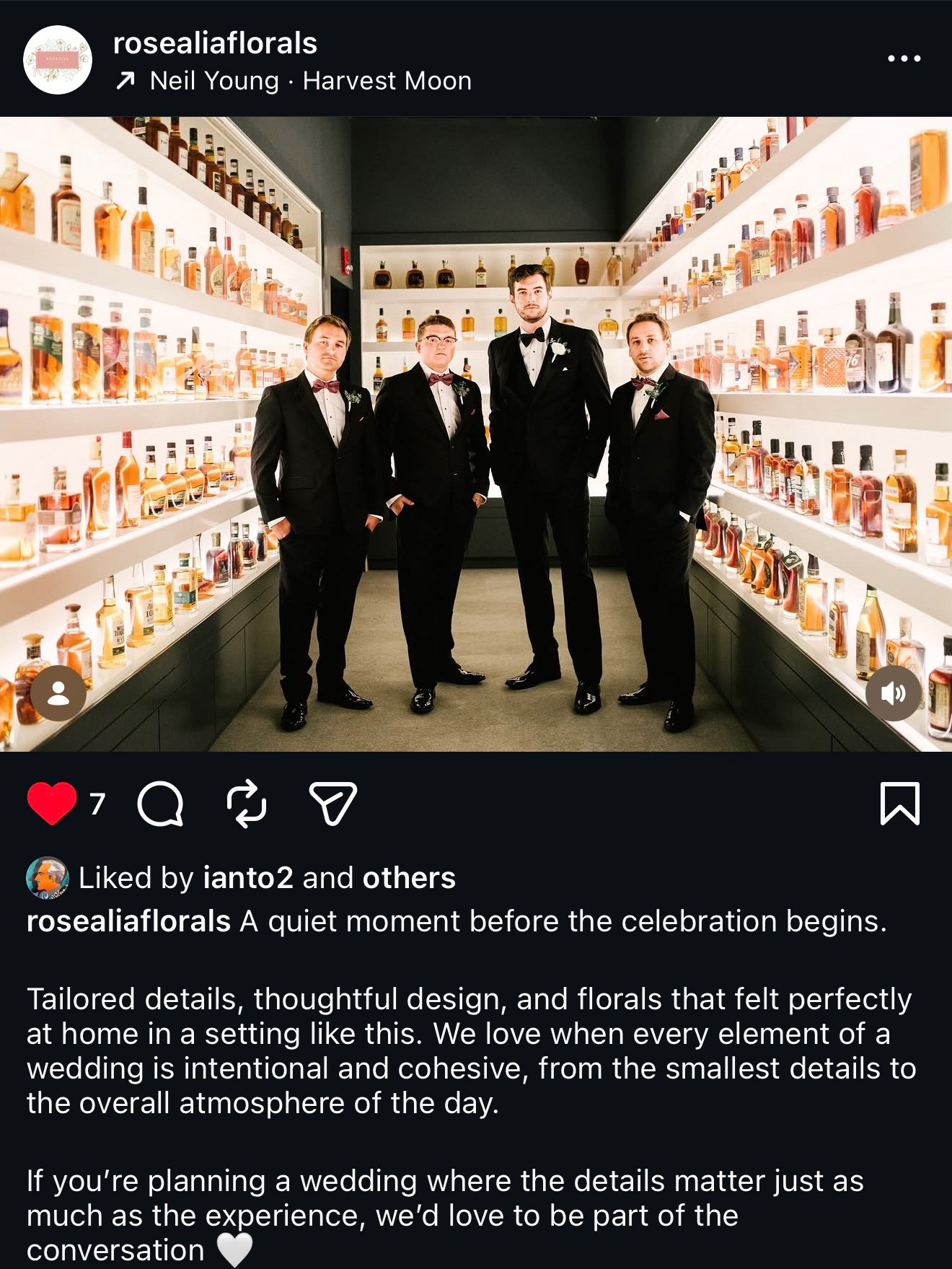Open the three-dot overflow menu

904,58
